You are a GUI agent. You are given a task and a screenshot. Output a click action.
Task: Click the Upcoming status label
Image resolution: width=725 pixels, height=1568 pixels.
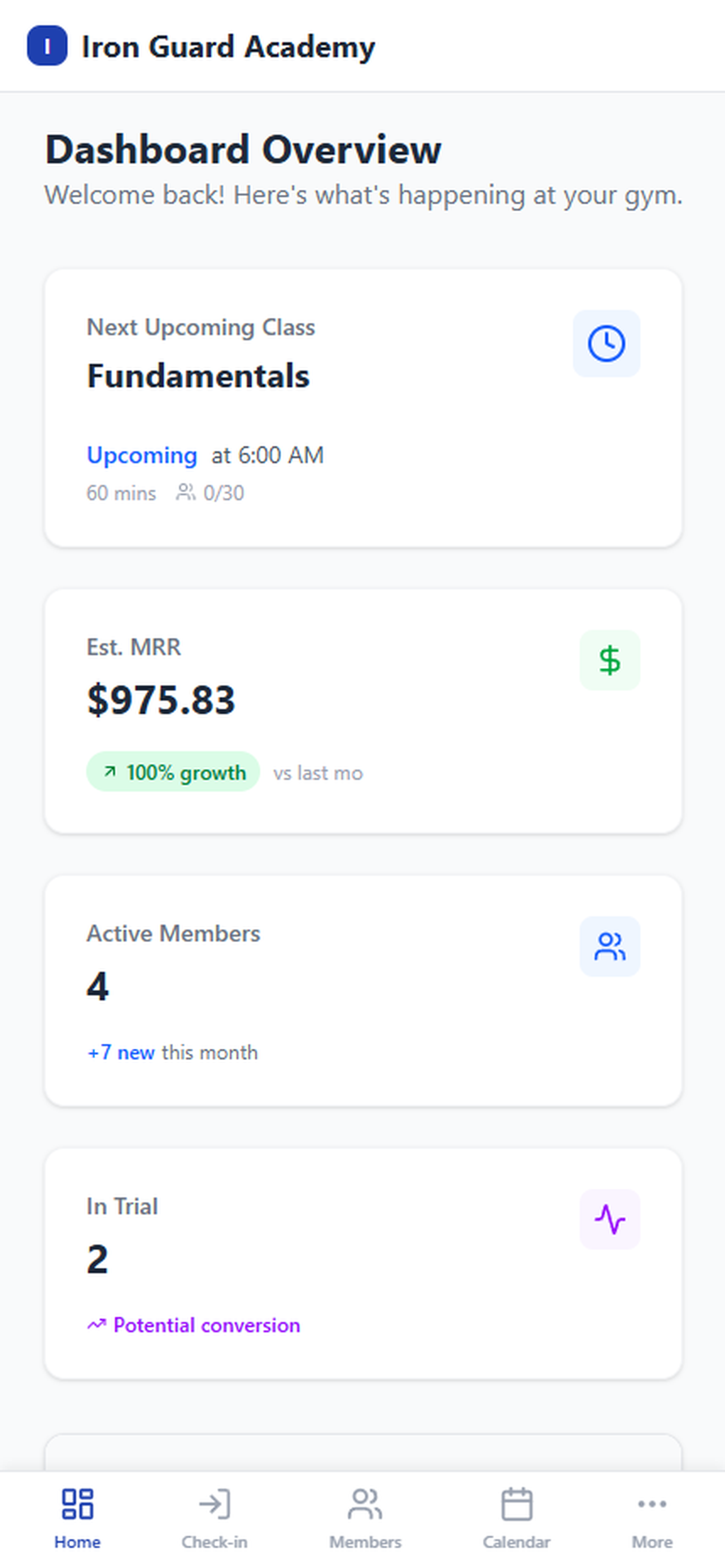(142, 455)
